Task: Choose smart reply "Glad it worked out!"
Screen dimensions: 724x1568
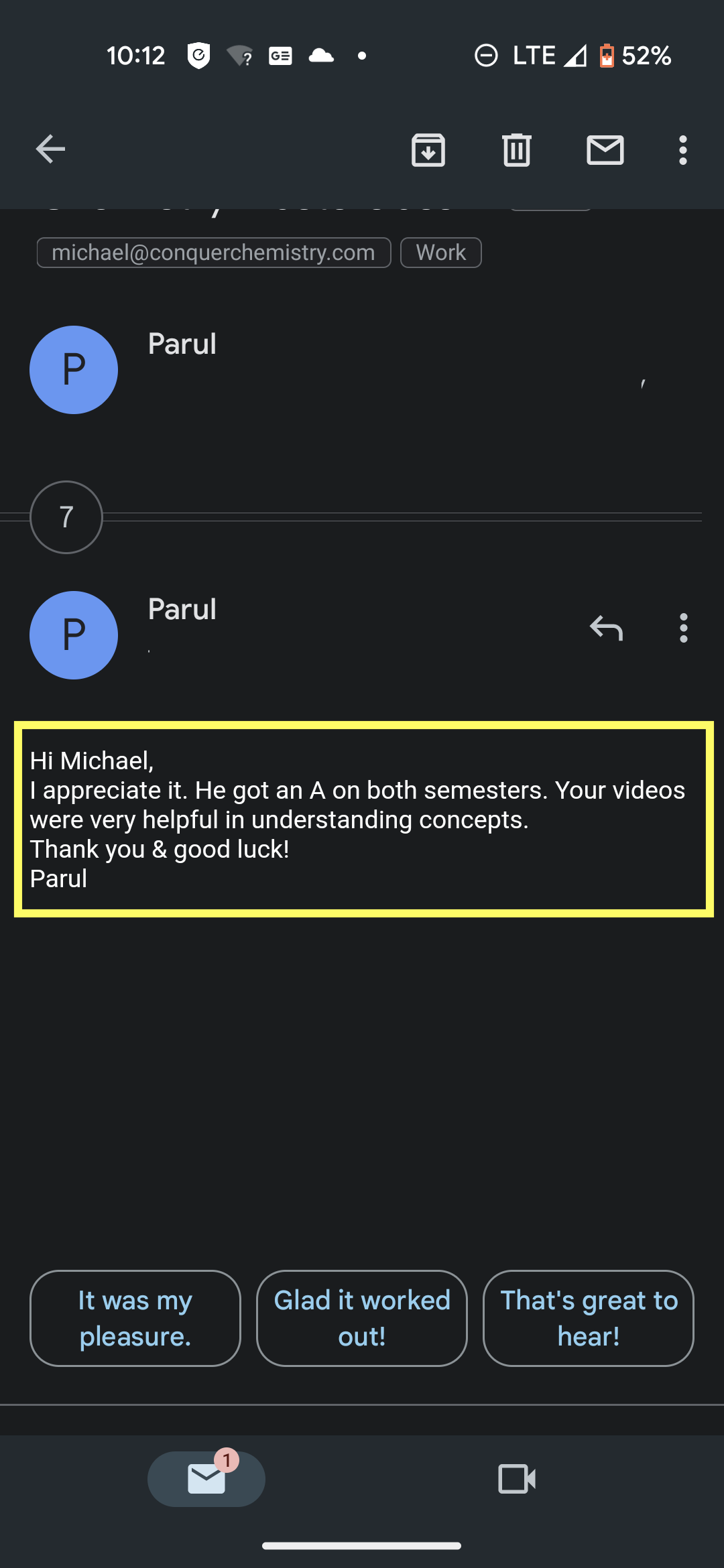Action: pos(362,1318)
